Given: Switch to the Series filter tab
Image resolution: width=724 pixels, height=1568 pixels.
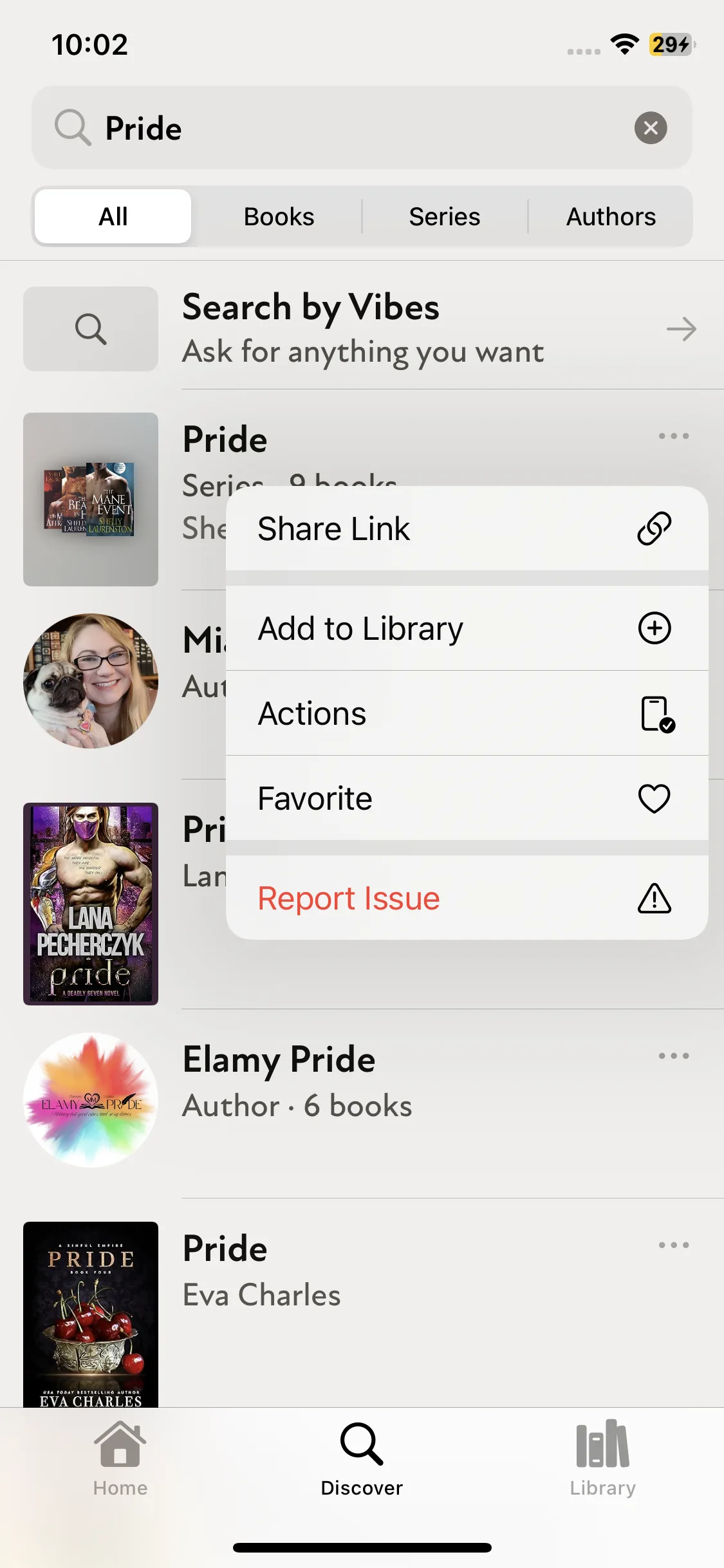Looking at the screenshot, I should 445,217.
